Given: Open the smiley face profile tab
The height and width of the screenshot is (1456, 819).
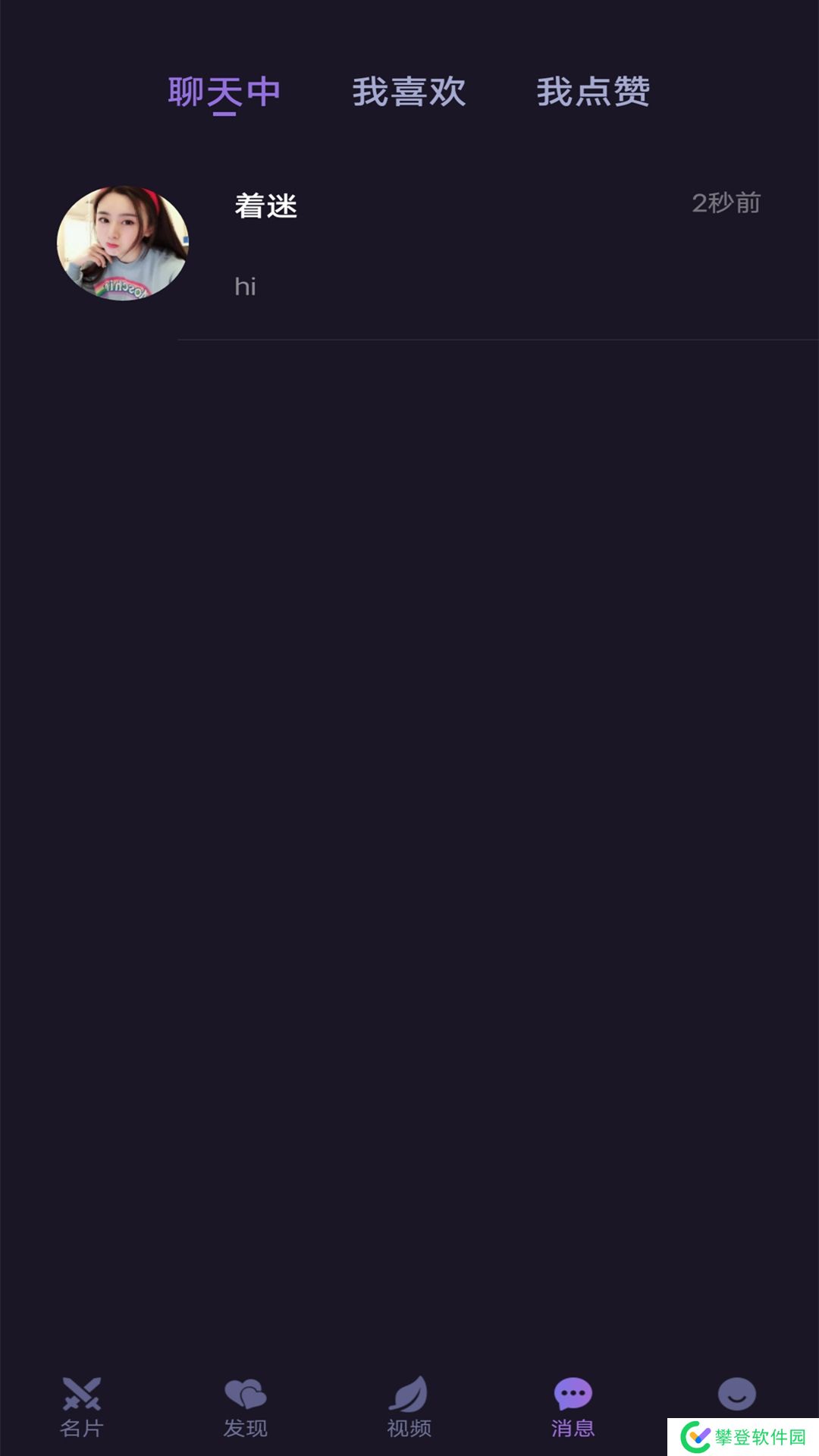Looking at the screenshot, I should pyautogui.click(x=736, y=1394).
